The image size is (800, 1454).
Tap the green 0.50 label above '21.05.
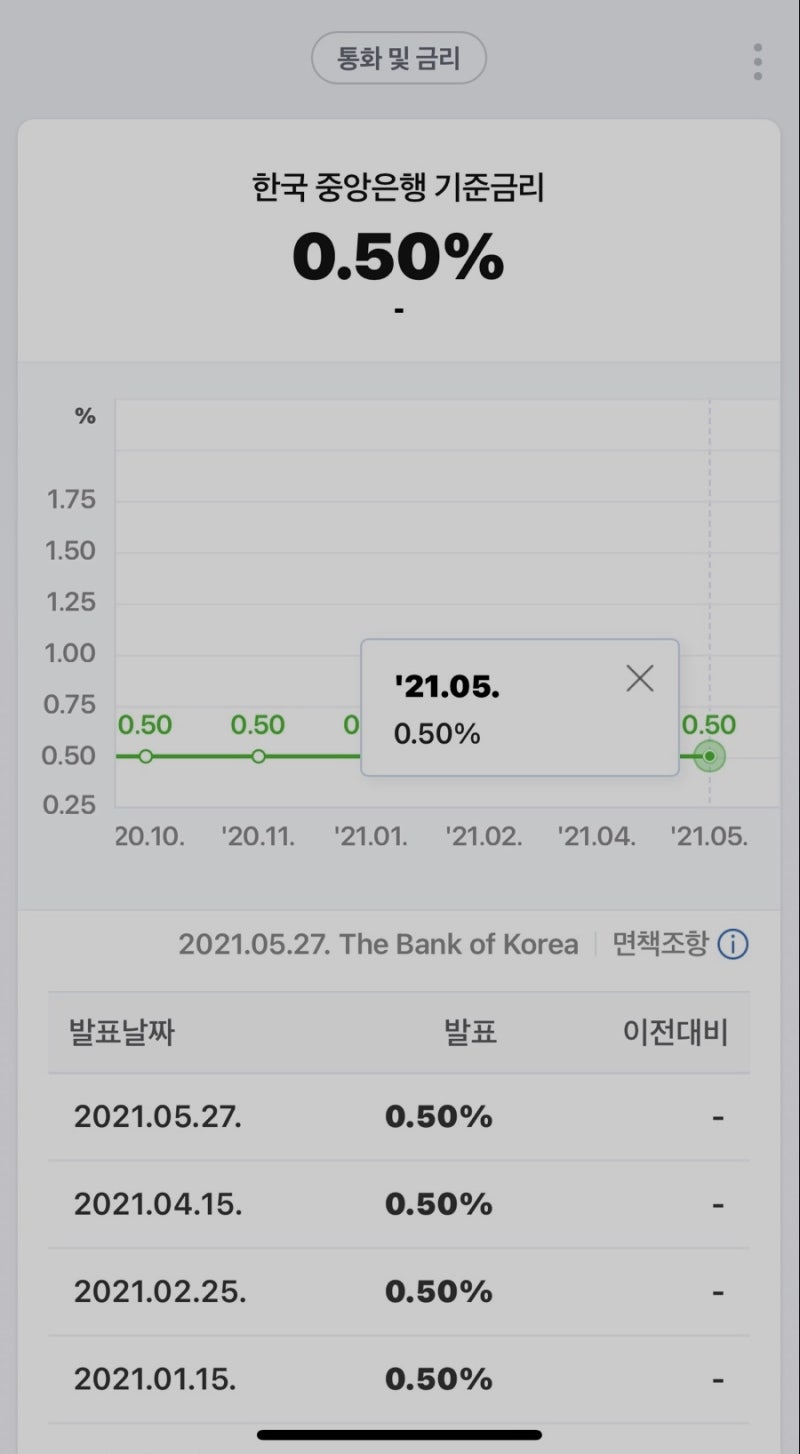click(709, 725)
